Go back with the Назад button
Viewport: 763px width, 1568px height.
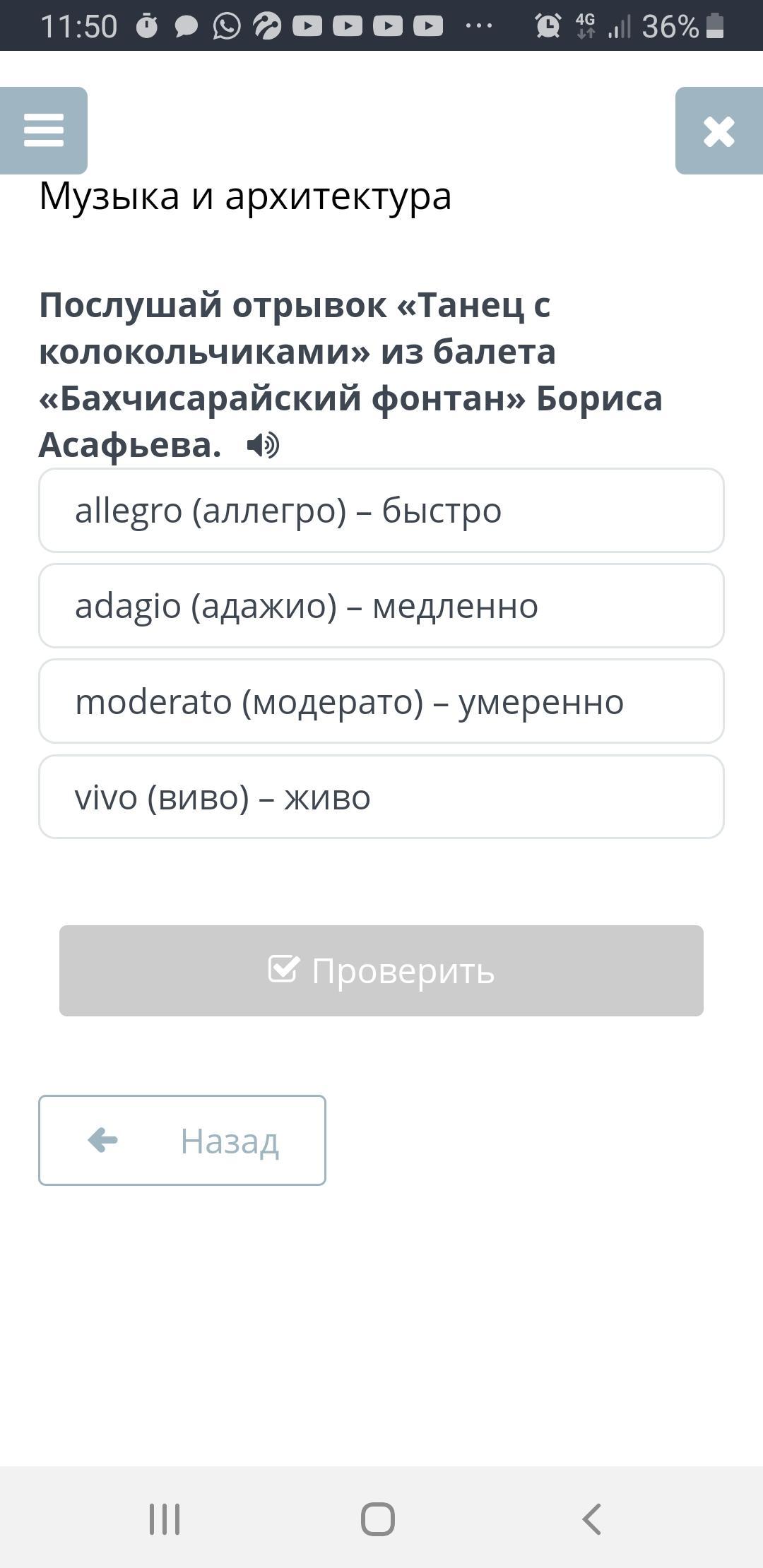click(x=182, y=1140)
